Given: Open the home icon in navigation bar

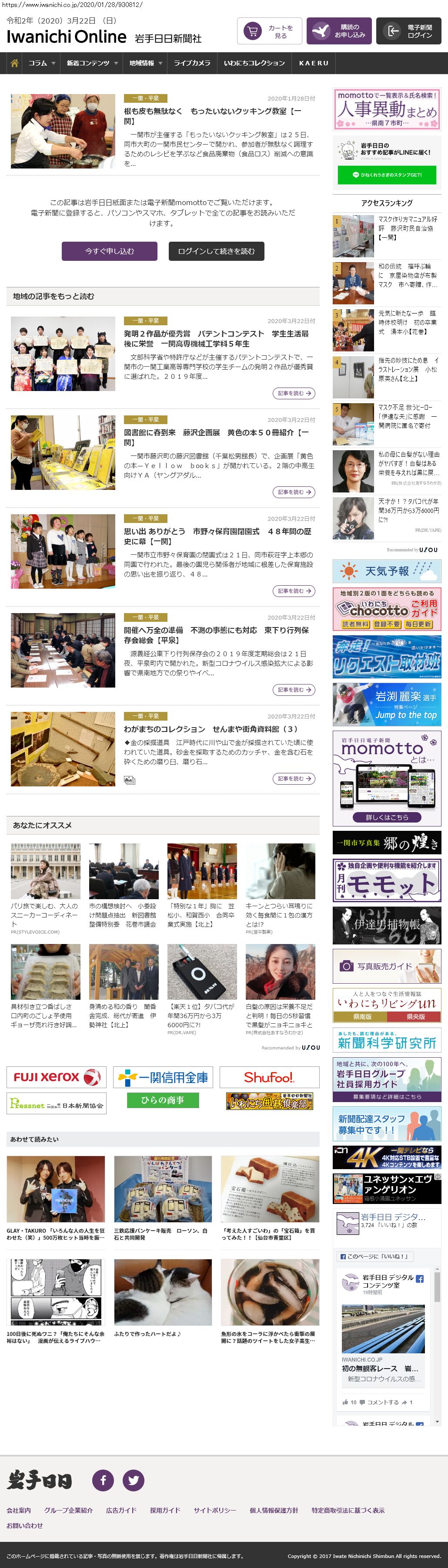Looking at the screenshot, I should pyautogui.click(x=15, y=63).
